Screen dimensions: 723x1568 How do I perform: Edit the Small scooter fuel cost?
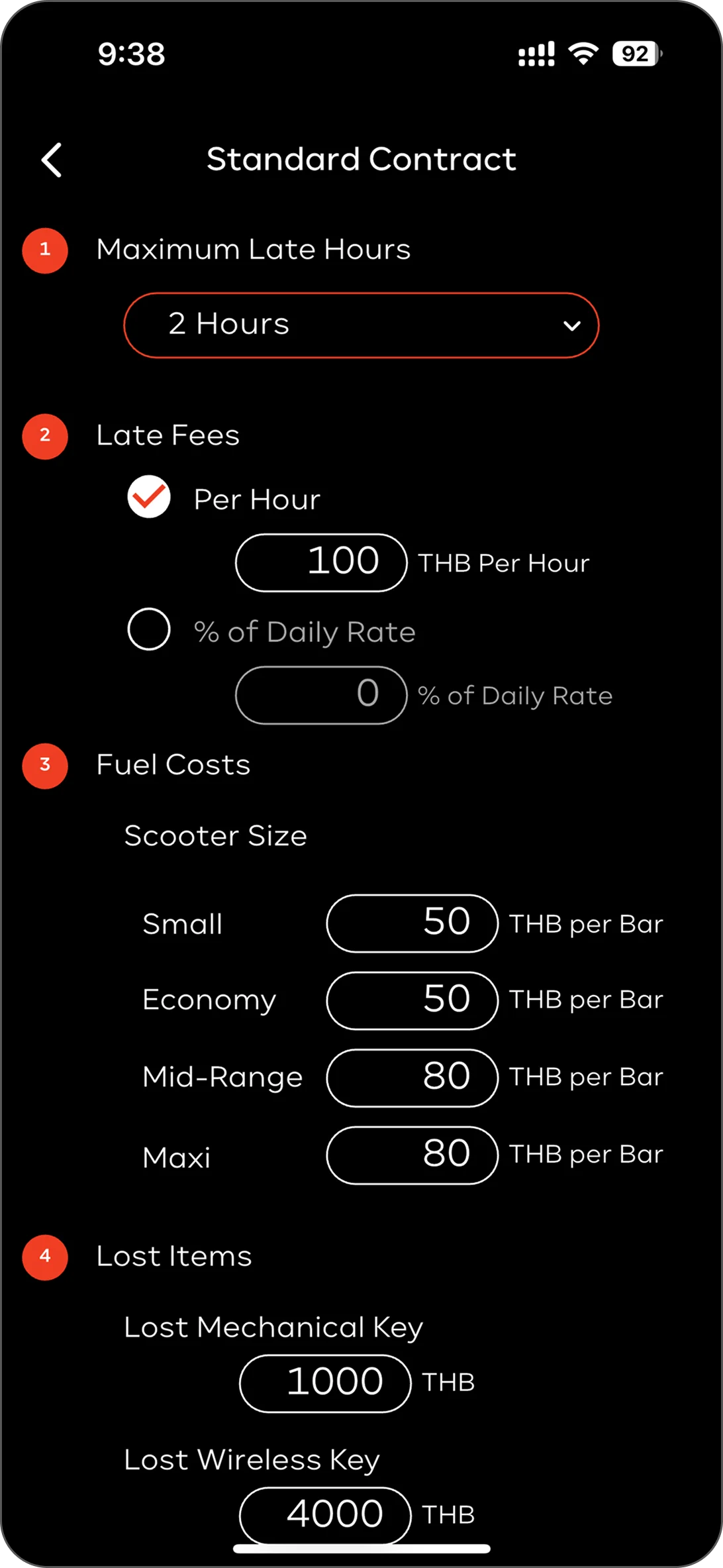coord(412,923)
